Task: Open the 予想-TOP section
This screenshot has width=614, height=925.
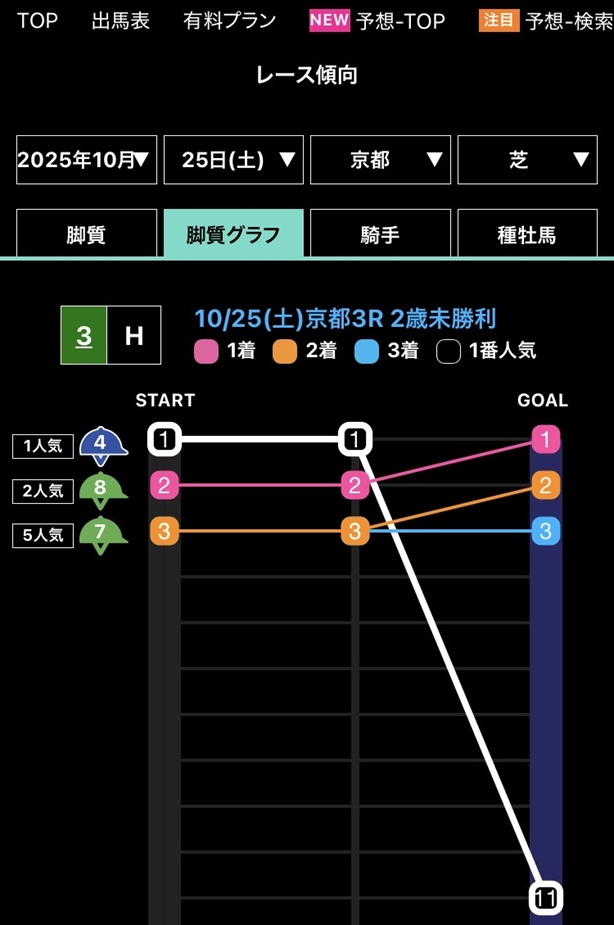Action: pyautogui.click(x=376, y=21)
